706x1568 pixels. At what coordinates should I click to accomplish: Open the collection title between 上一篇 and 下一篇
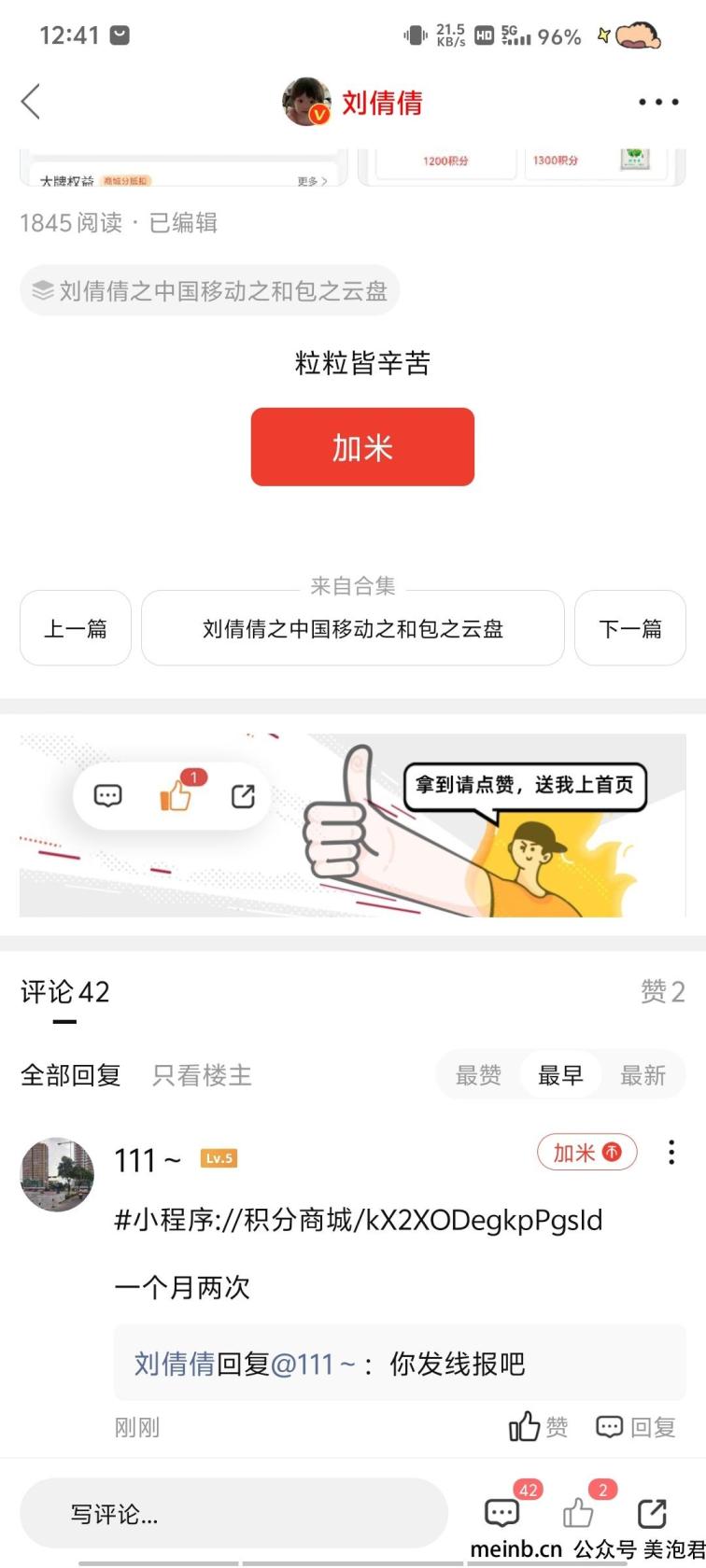coord(353,628)
